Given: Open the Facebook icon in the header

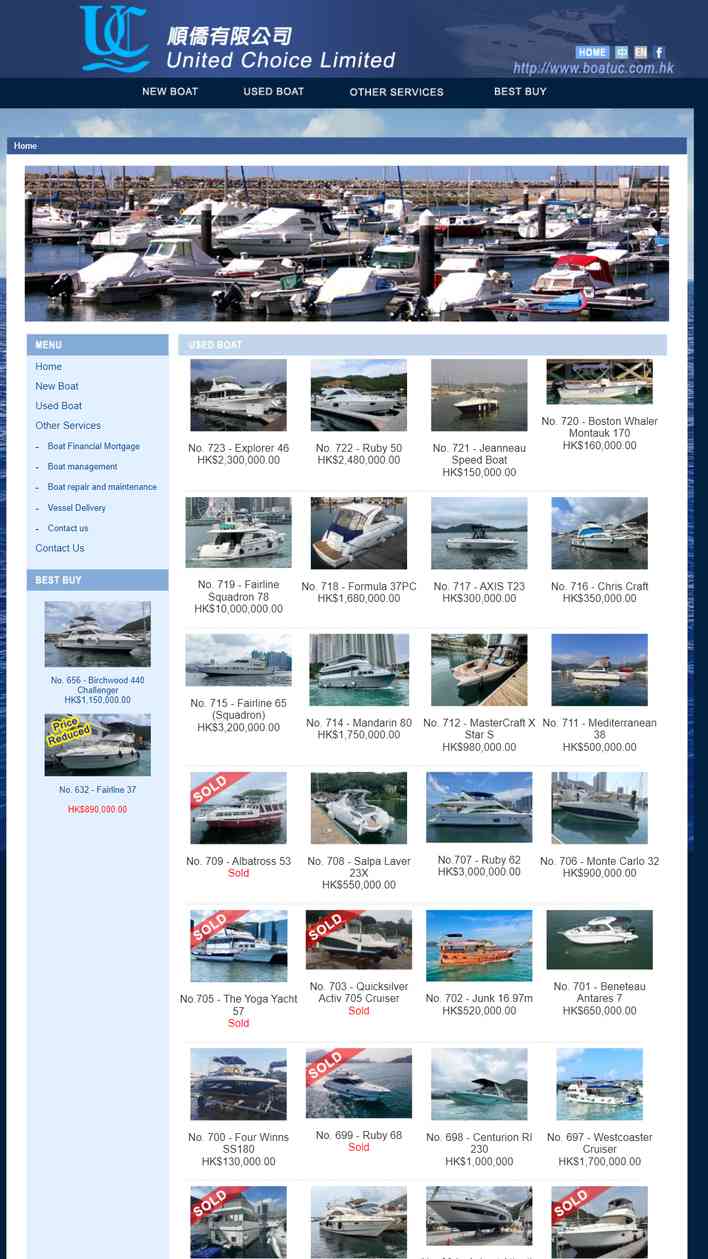Looking at the screenshot, I should 659,52.
